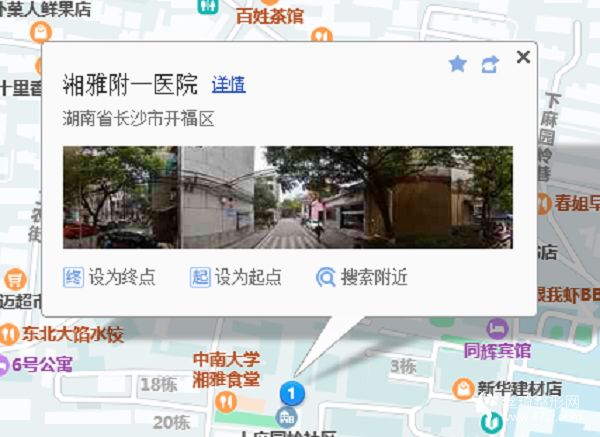Close the 湘雅附一医院 info popup

(522, 58)
